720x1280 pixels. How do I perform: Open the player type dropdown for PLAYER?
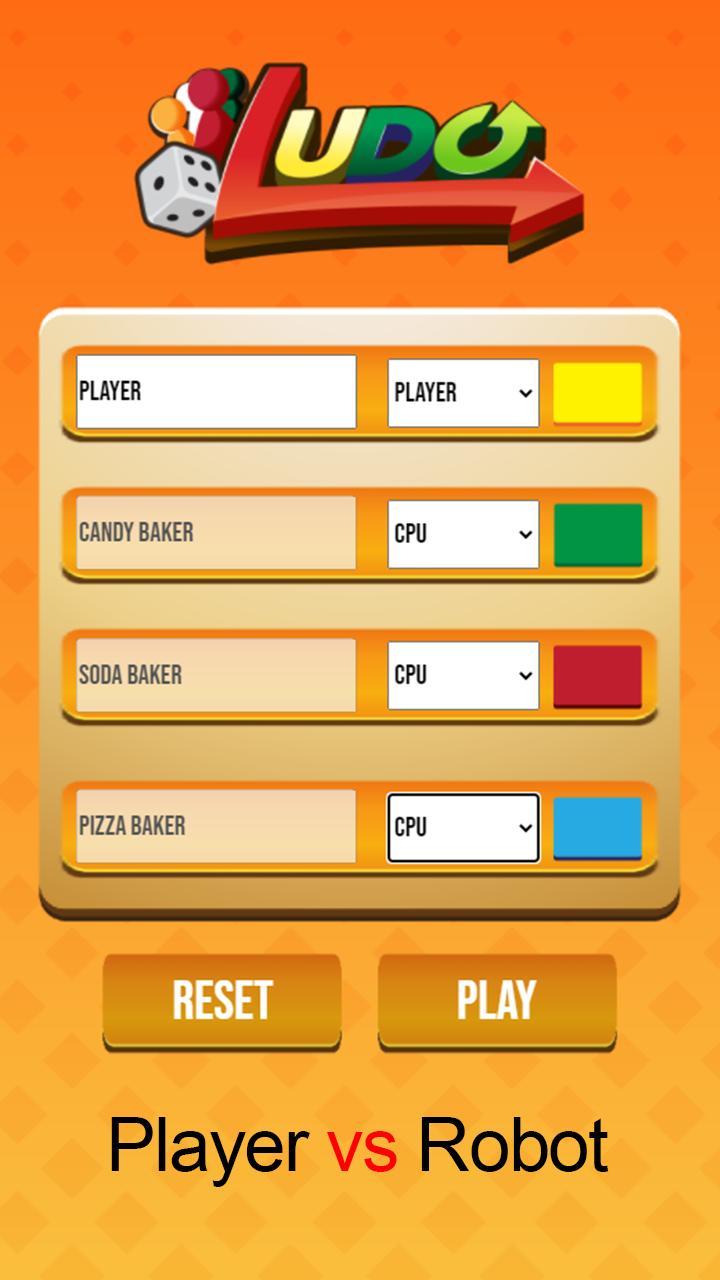[x=462, y=392]
